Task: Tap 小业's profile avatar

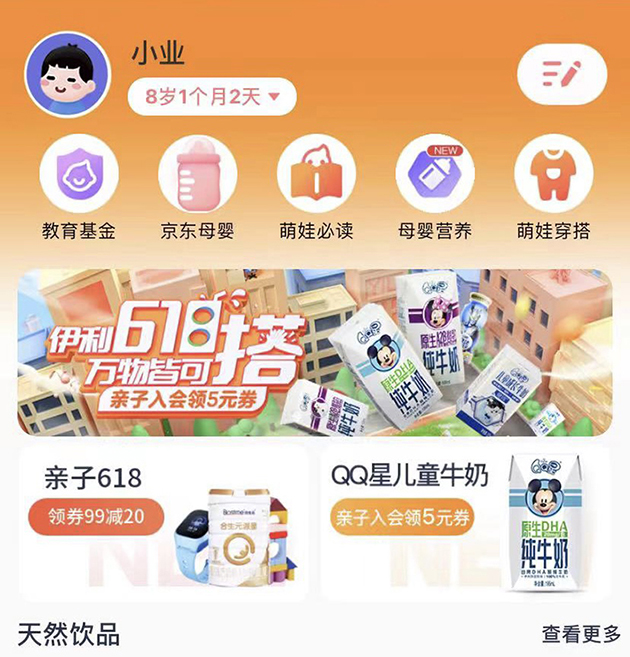Action: click(67, 74)
